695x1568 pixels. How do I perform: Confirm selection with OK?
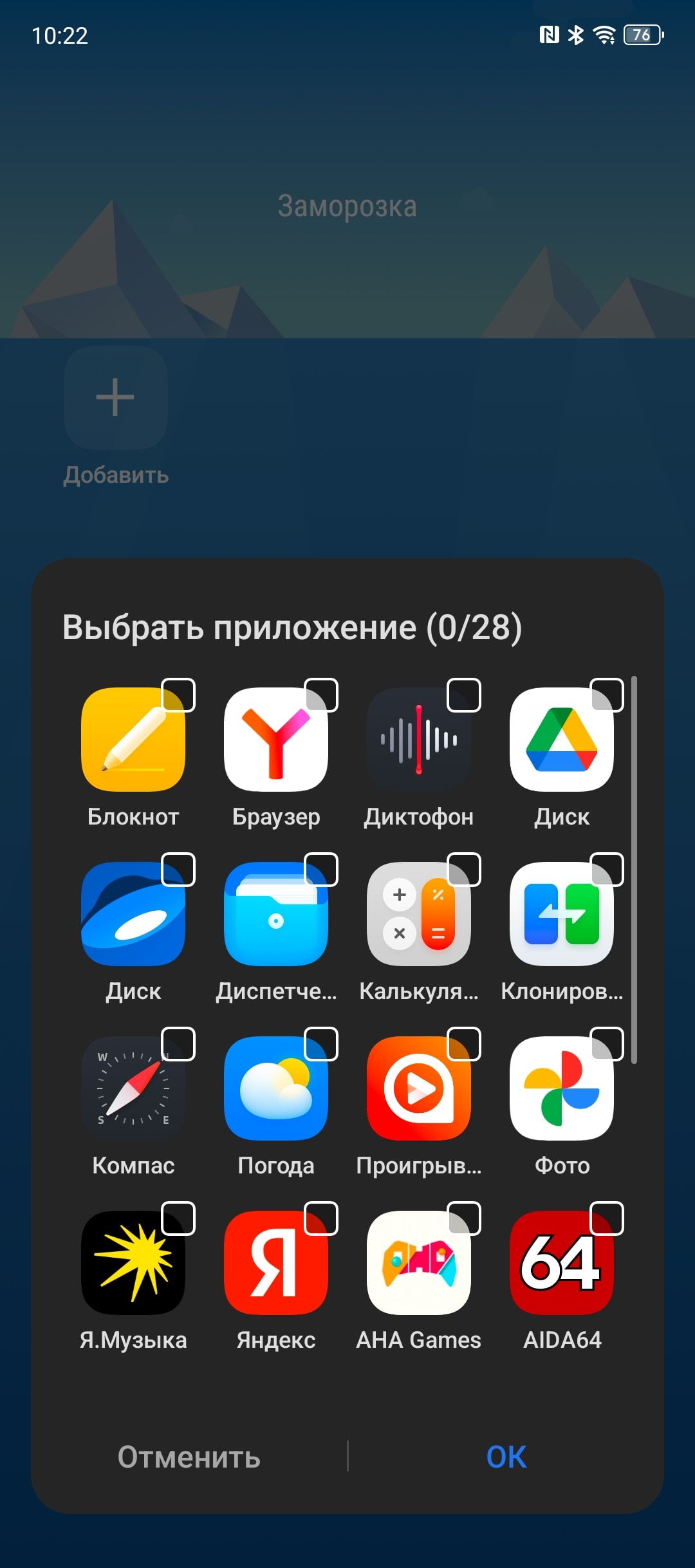pos(506,1457)
